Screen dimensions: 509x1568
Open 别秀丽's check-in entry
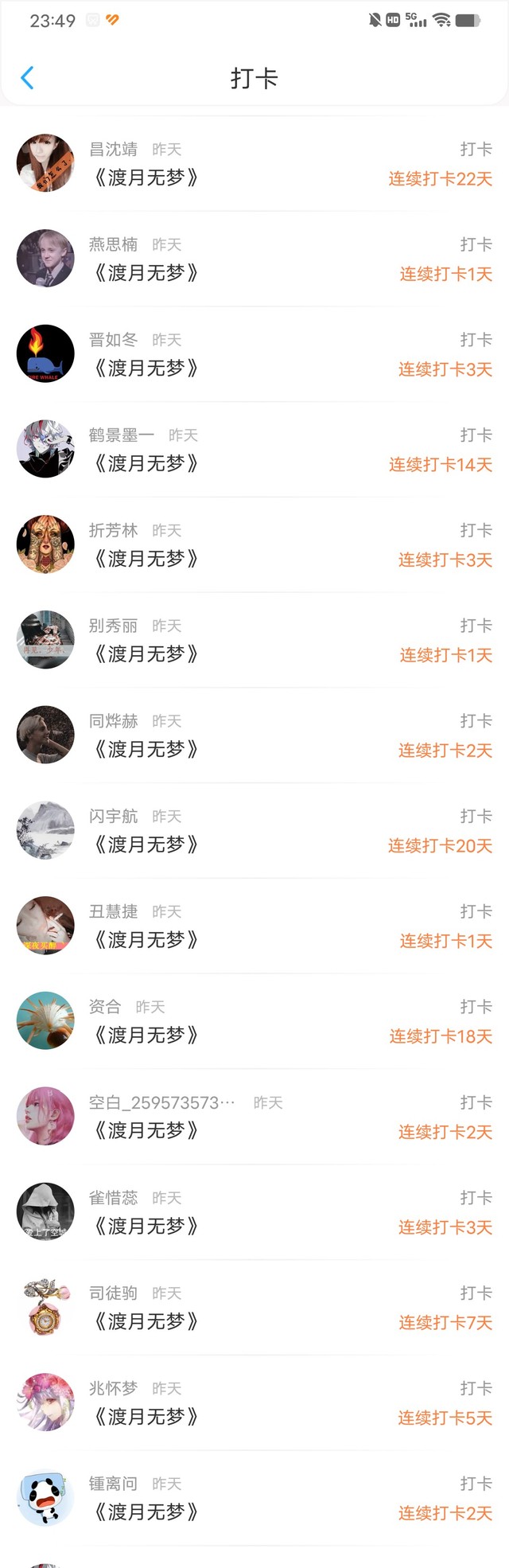[254, 641]
